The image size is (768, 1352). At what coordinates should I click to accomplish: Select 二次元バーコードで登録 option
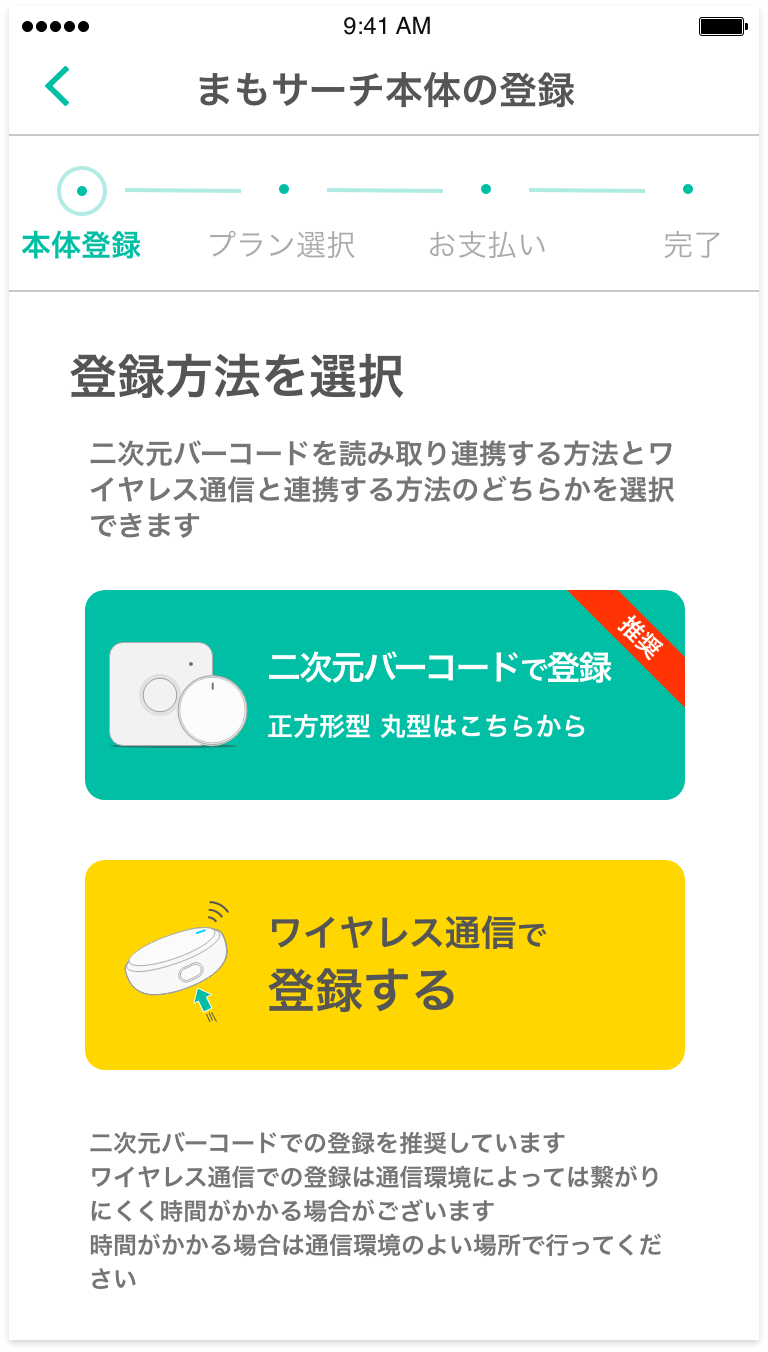[385, 695]
